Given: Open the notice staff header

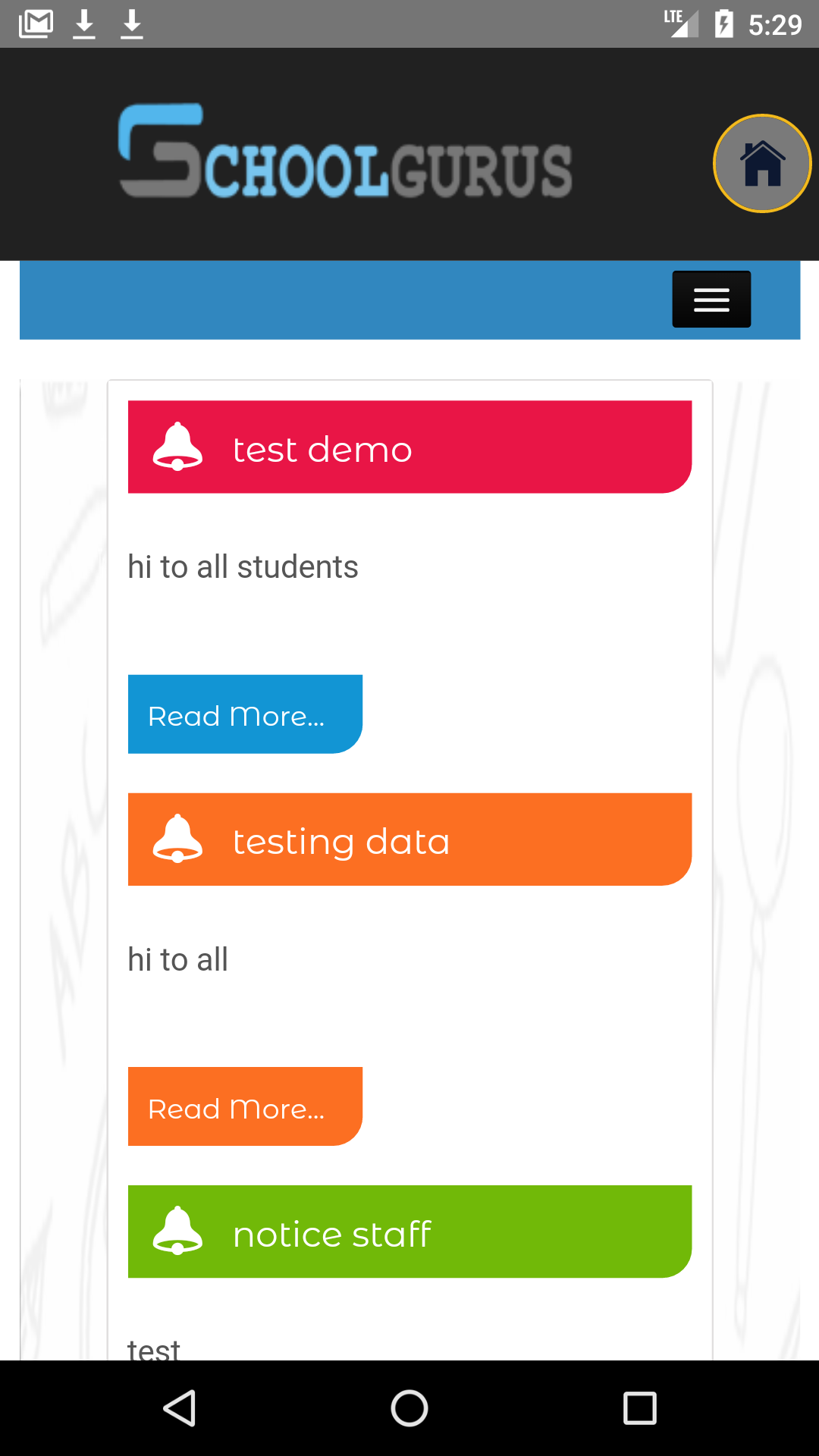Looking at the screenshot, I should 409,1232.
